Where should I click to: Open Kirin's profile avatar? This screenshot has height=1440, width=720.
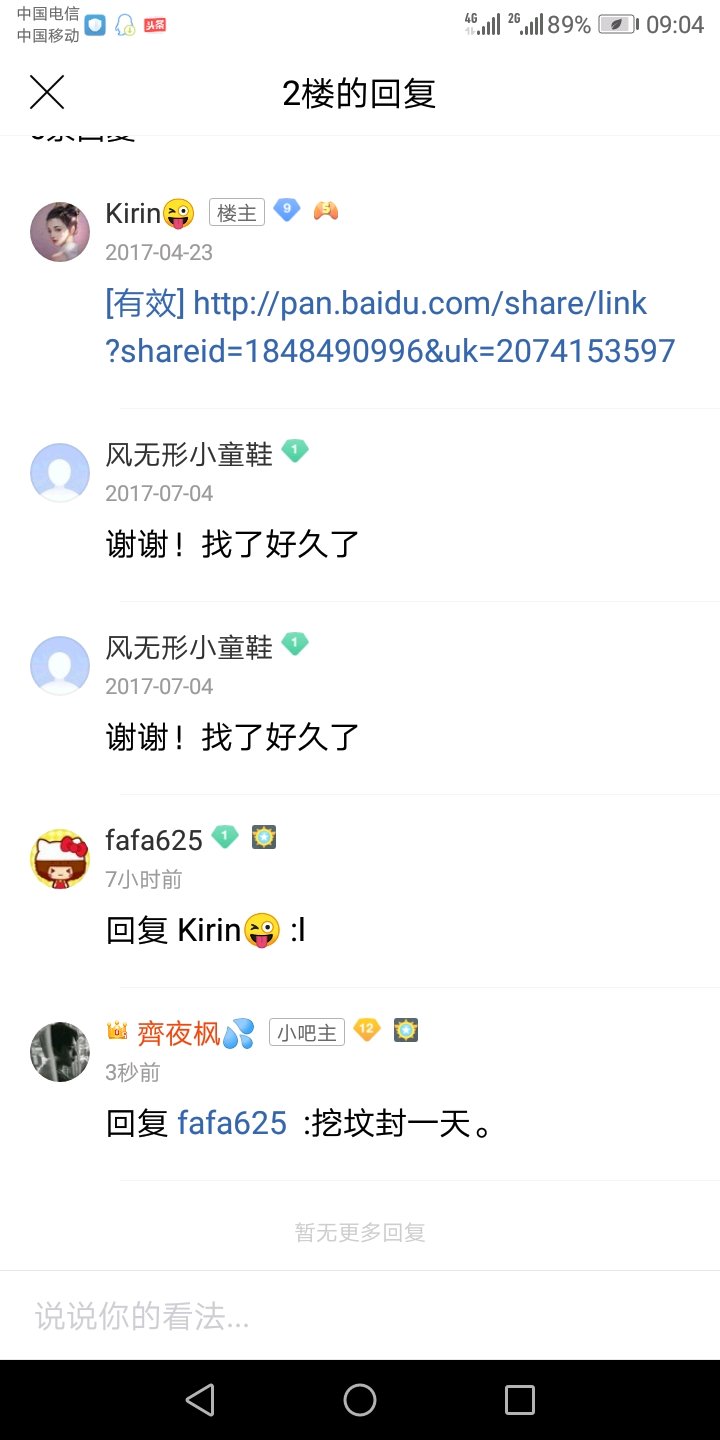click(x=60, y=231)
